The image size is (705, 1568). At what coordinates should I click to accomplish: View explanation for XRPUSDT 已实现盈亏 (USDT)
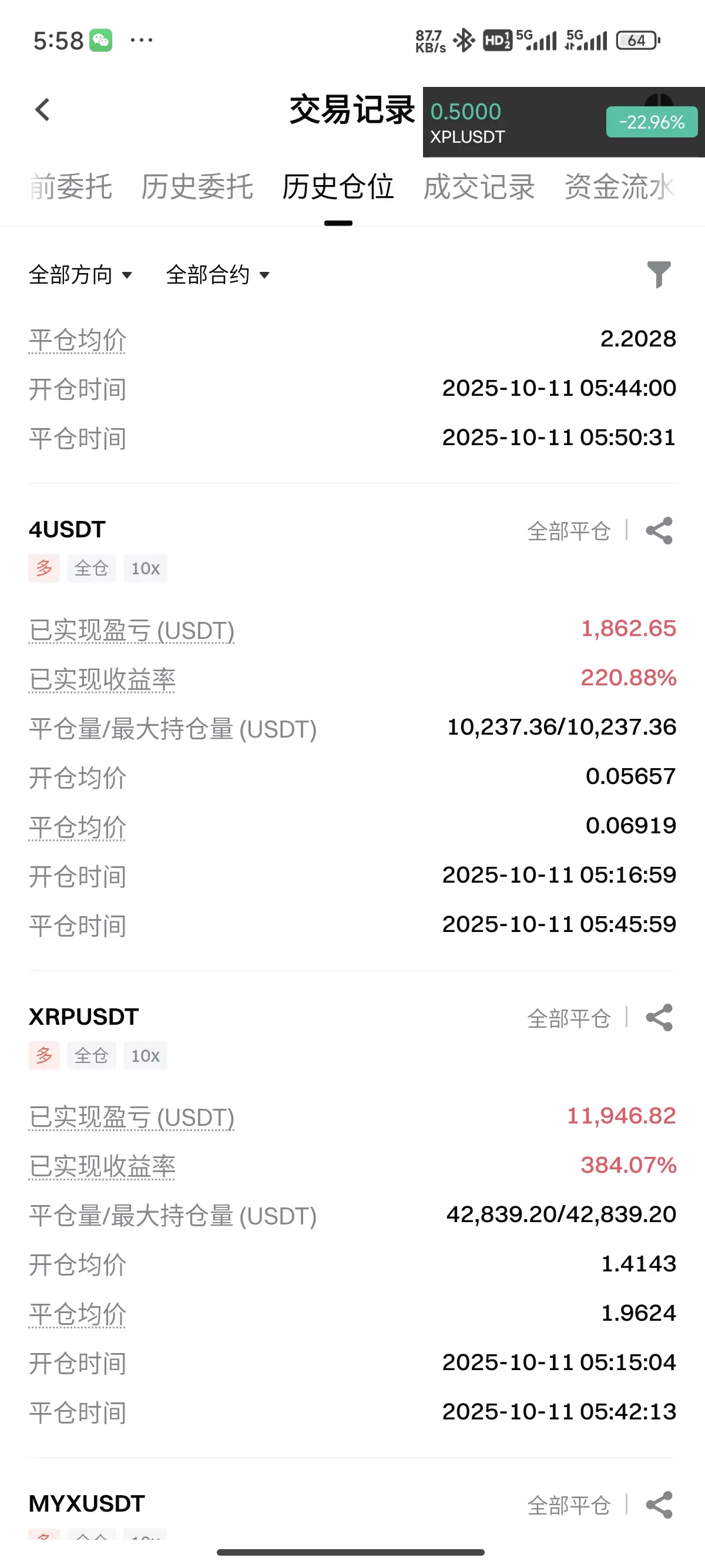point(132,1118)
